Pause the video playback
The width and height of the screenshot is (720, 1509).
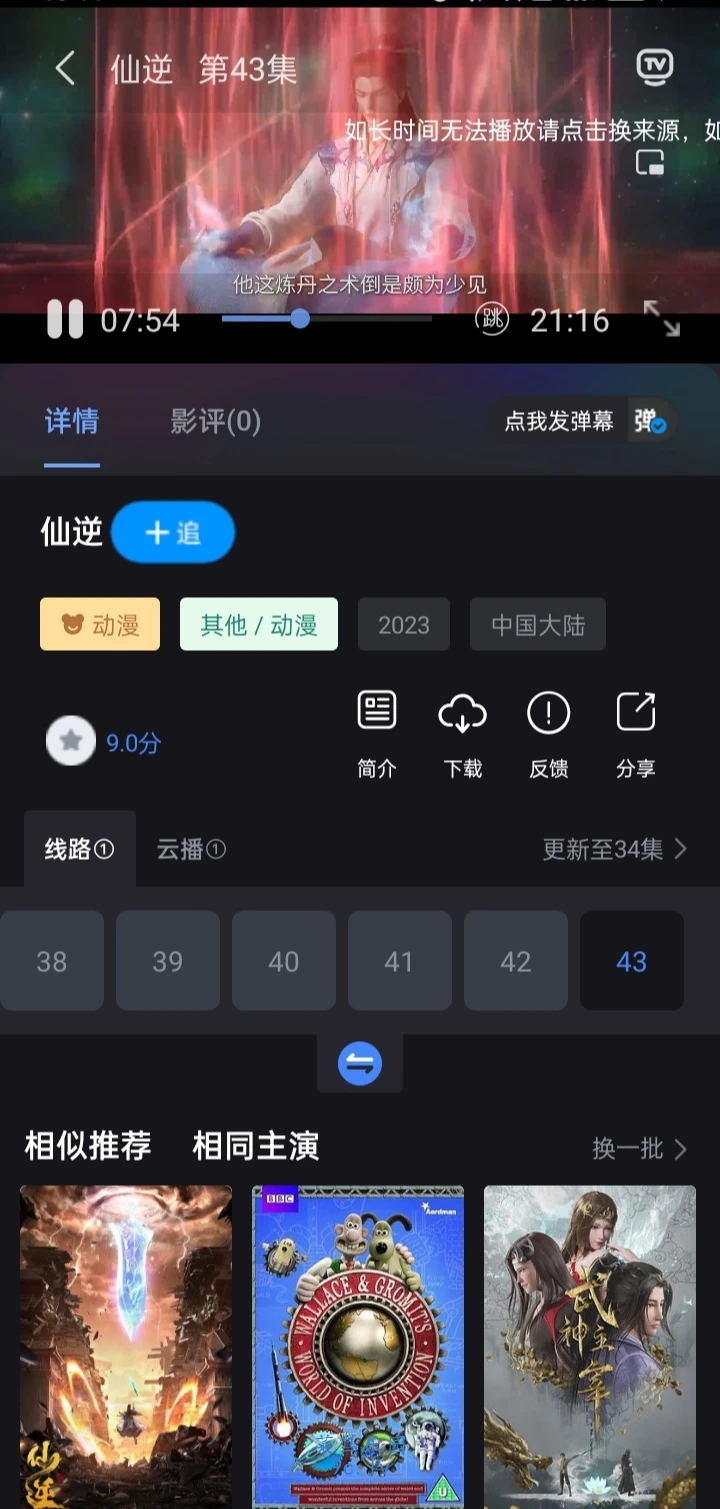65,320
